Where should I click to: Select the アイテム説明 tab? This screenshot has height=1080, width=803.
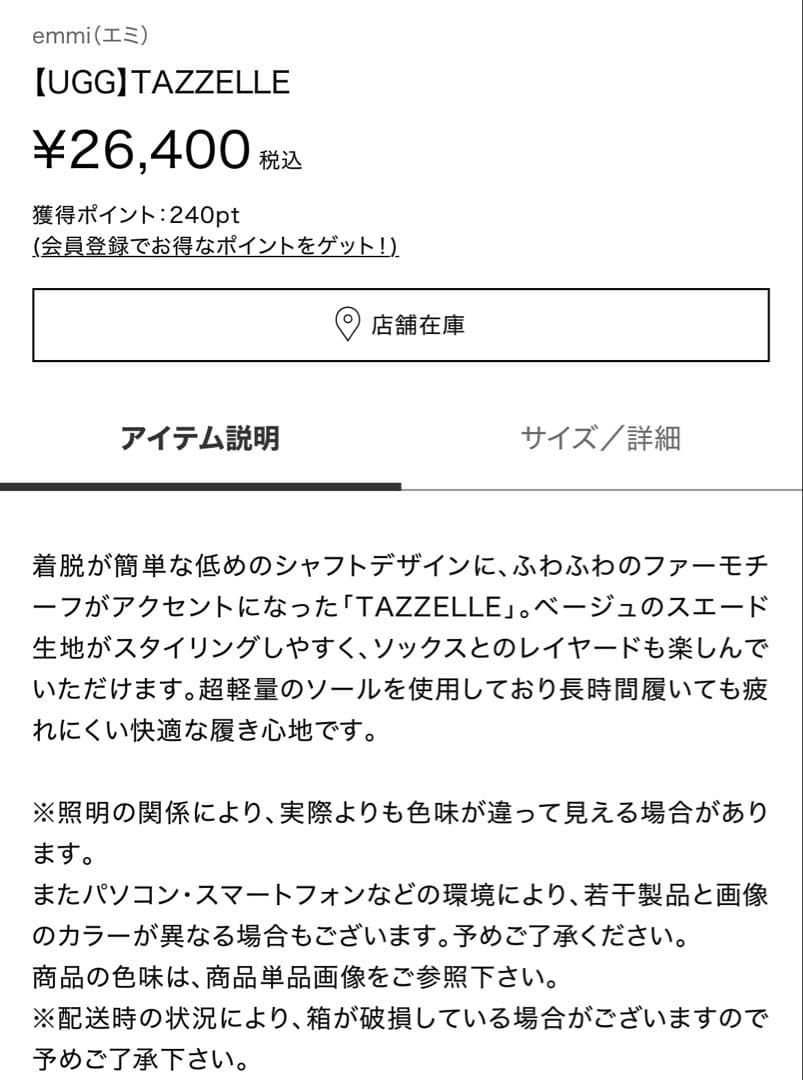coord(201,437)
